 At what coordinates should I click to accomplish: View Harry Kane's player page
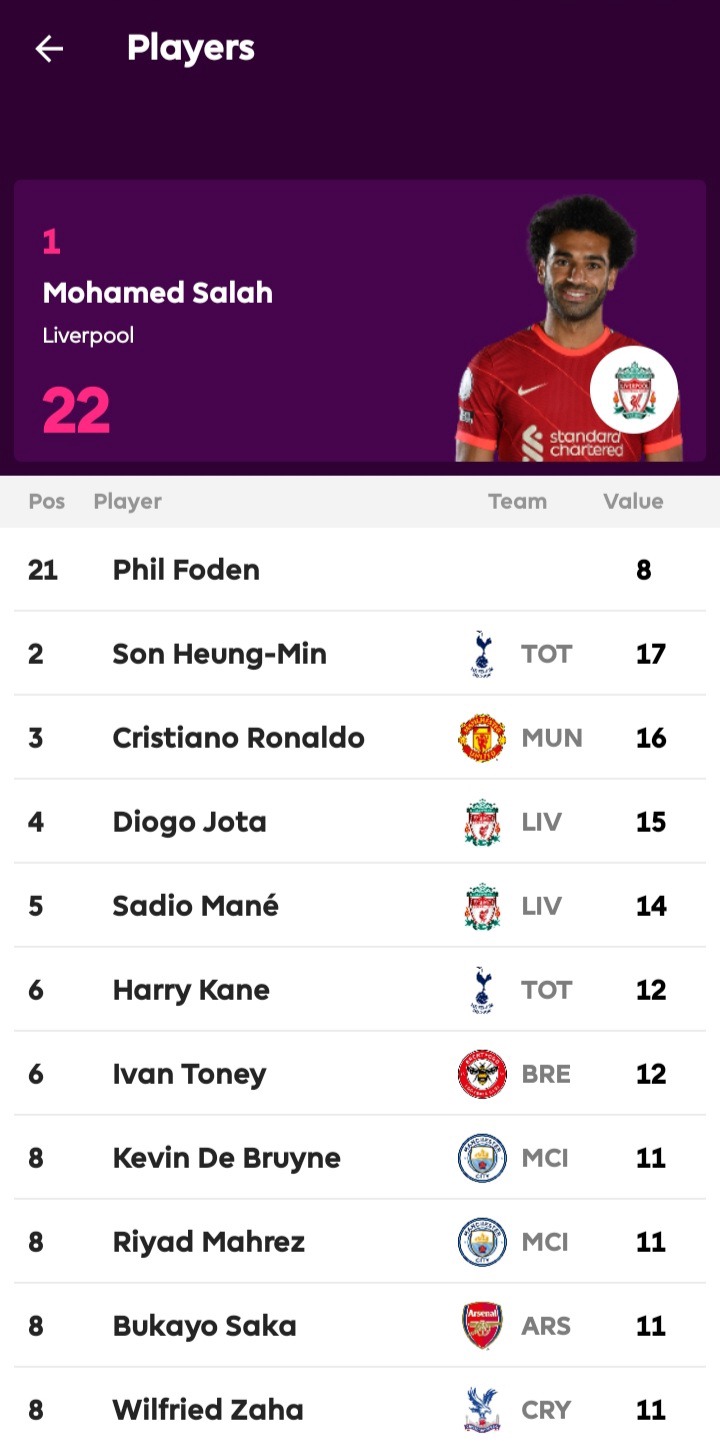(x=360, y=989)
